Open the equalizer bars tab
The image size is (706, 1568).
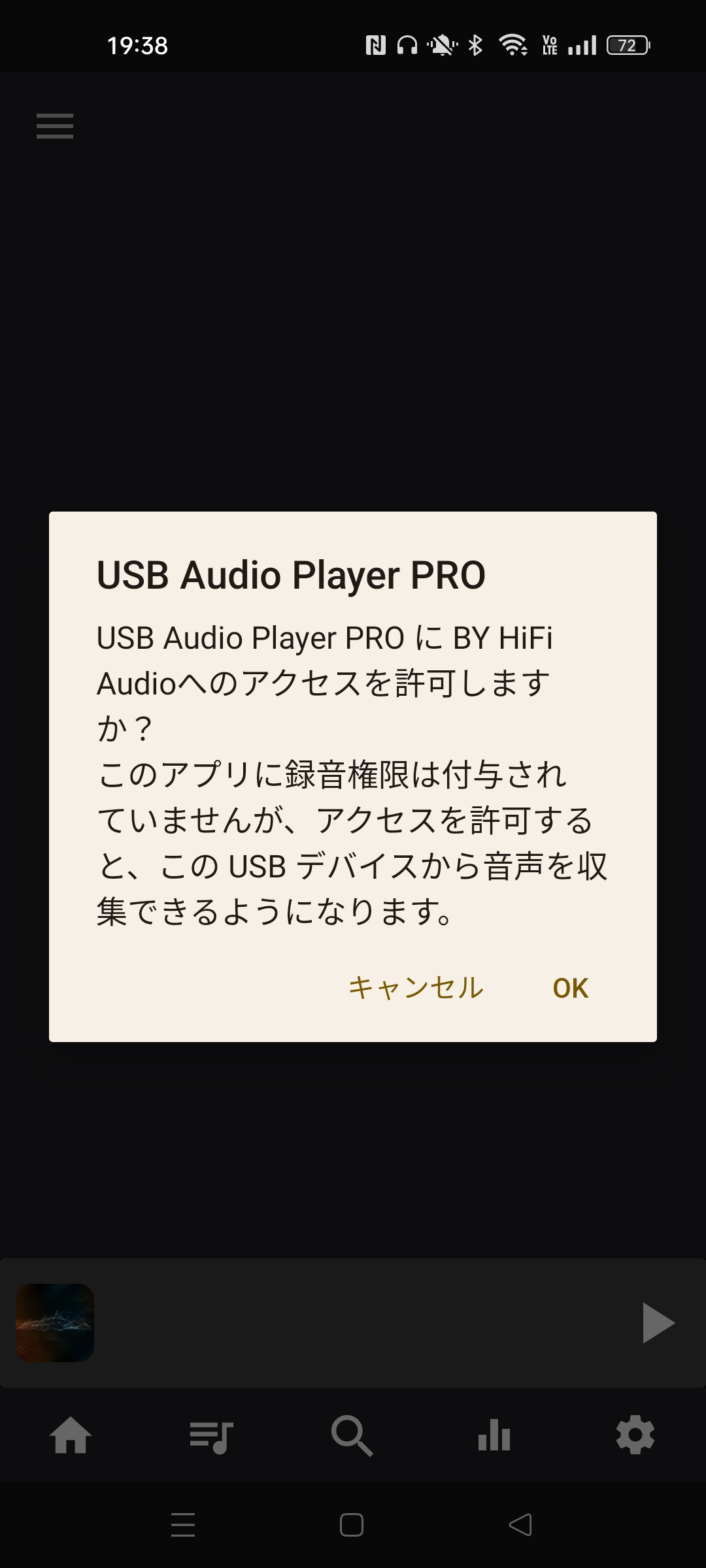coord(494,1435)
